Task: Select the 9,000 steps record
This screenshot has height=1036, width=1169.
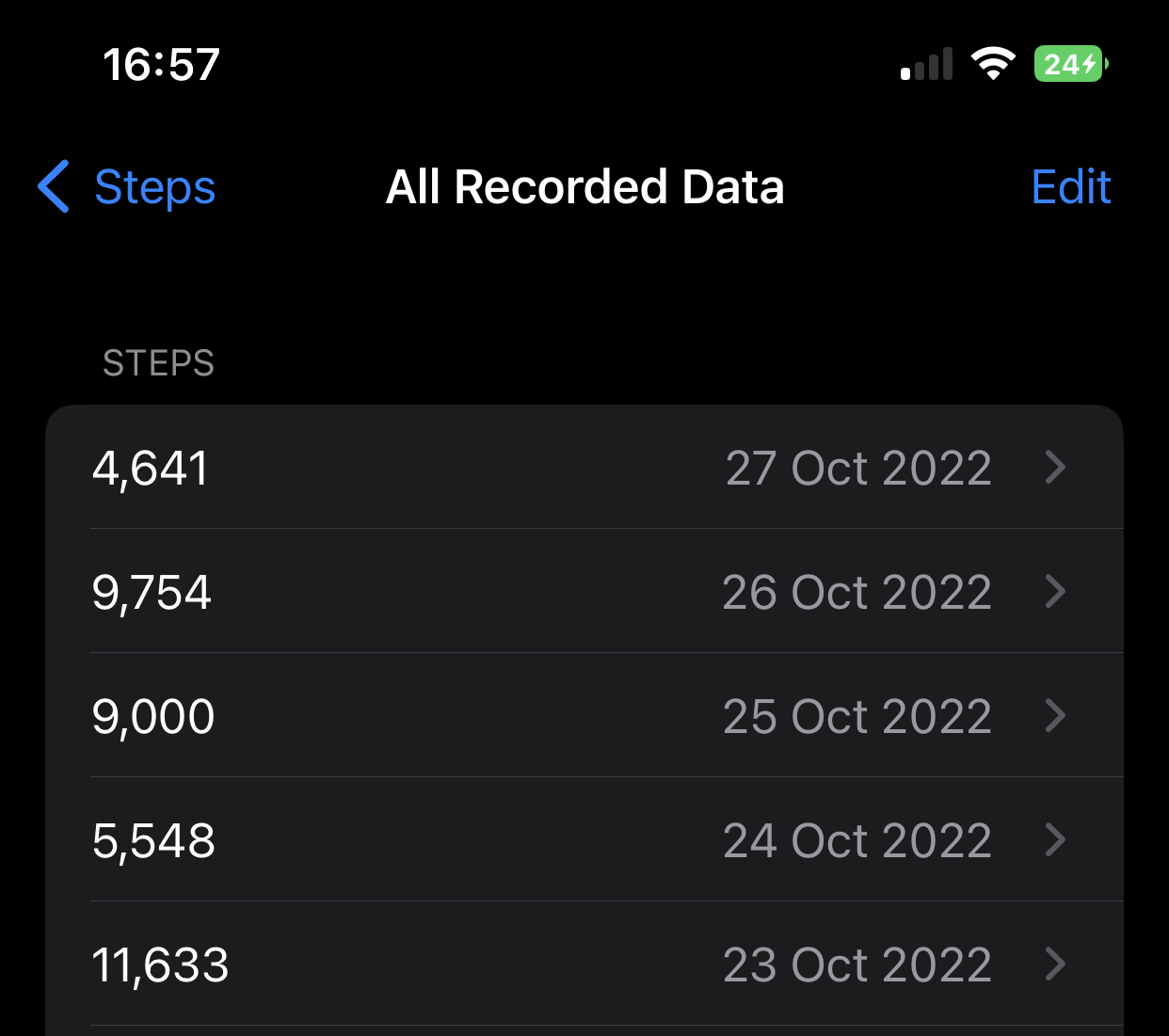Action: coord(584,716)
